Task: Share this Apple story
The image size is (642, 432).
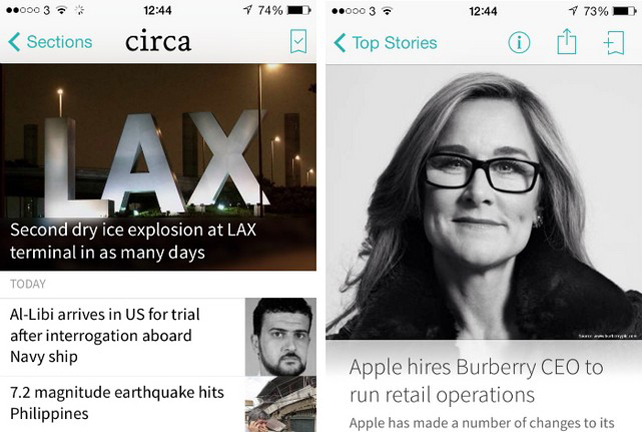Action: point(566,42)
